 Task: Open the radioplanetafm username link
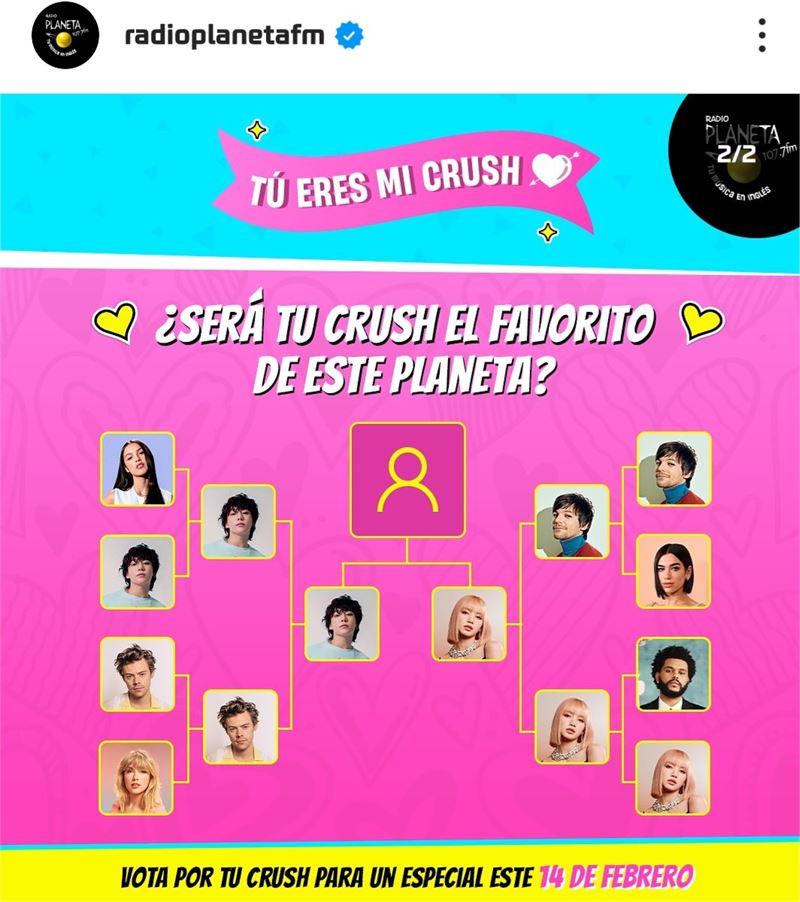click(224, 37)
